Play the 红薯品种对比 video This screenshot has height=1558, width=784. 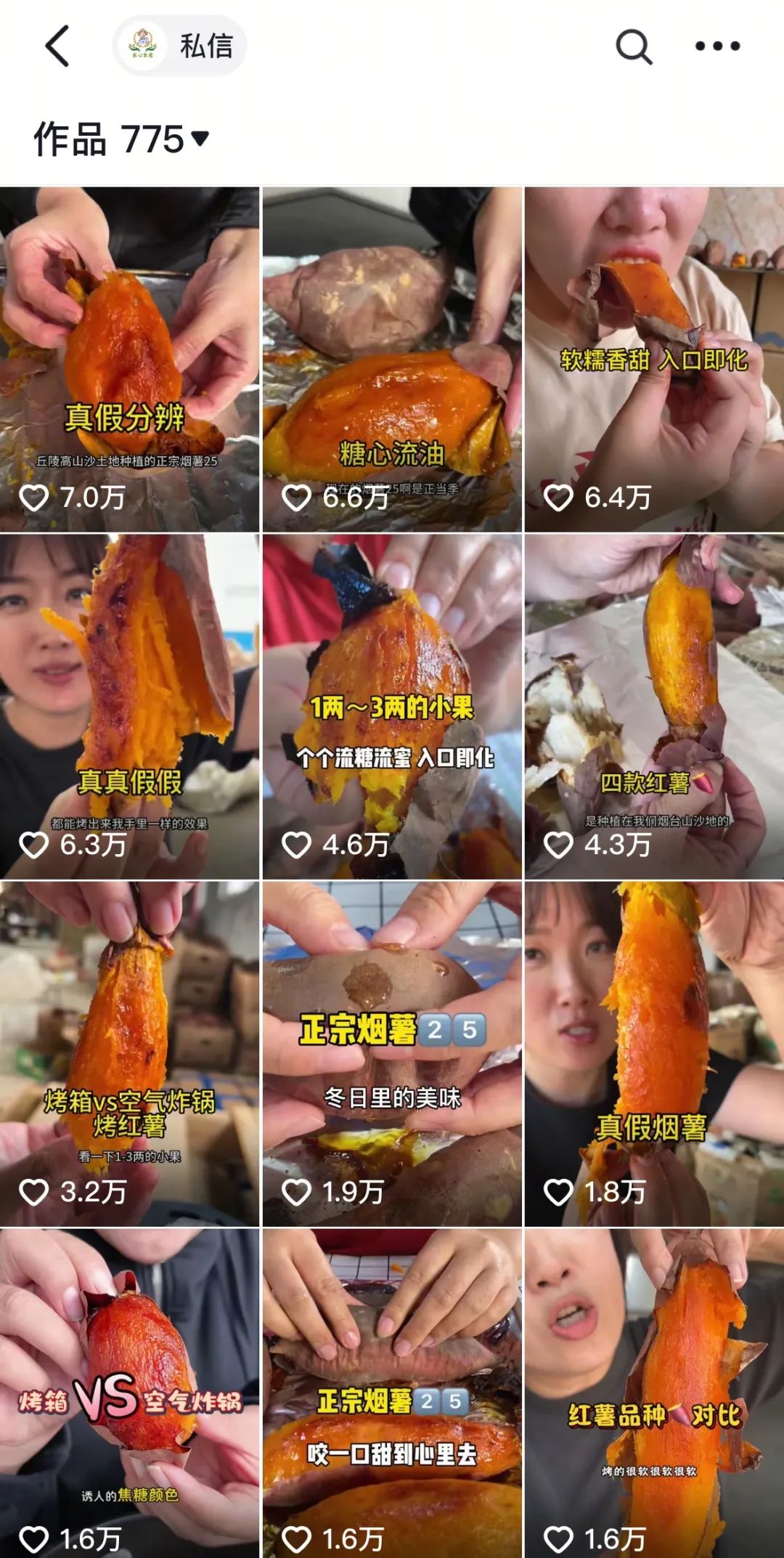tap(654, 1393)
